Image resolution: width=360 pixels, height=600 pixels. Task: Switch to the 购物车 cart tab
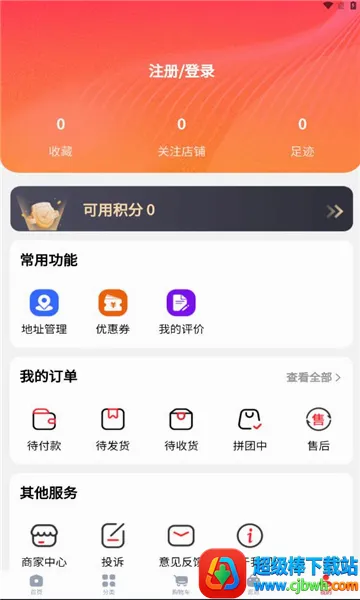click(181, 585)
